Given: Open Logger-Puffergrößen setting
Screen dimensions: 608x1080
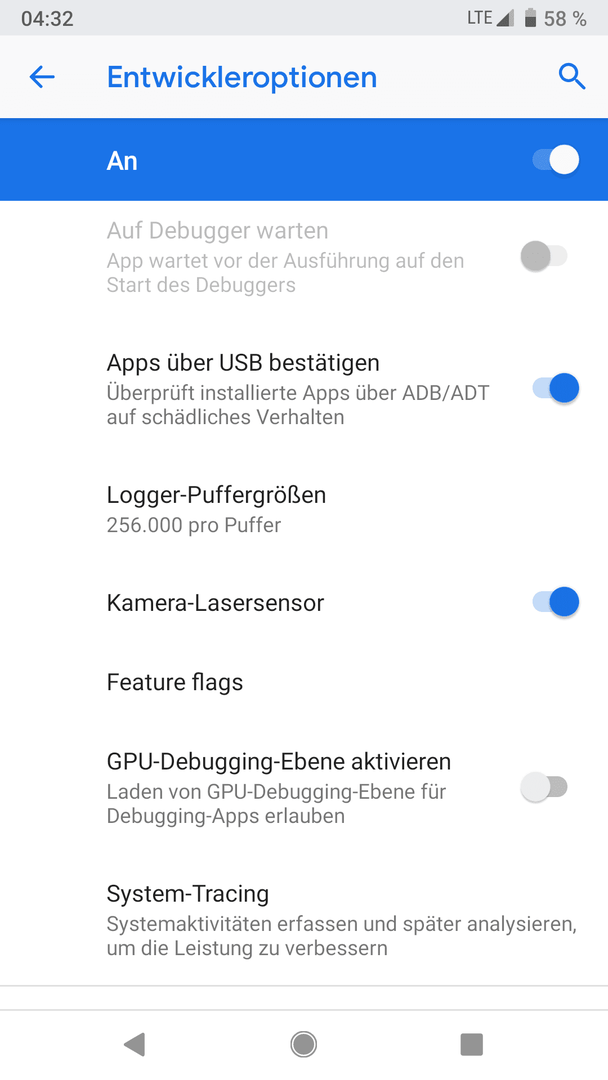Looking at the screenshot, I should [x=304, y=509].
